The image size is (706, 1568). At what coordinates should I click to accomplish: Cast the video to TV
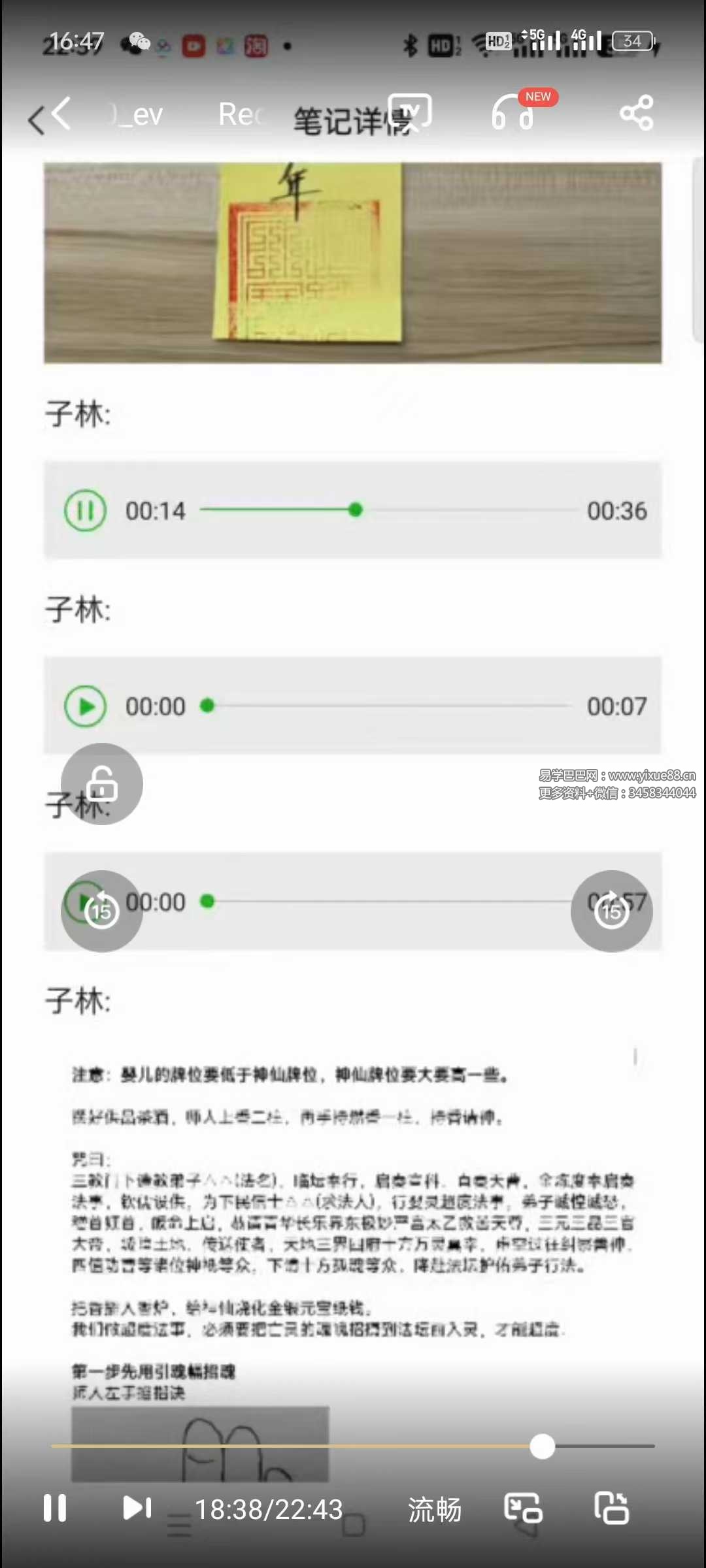411,112
